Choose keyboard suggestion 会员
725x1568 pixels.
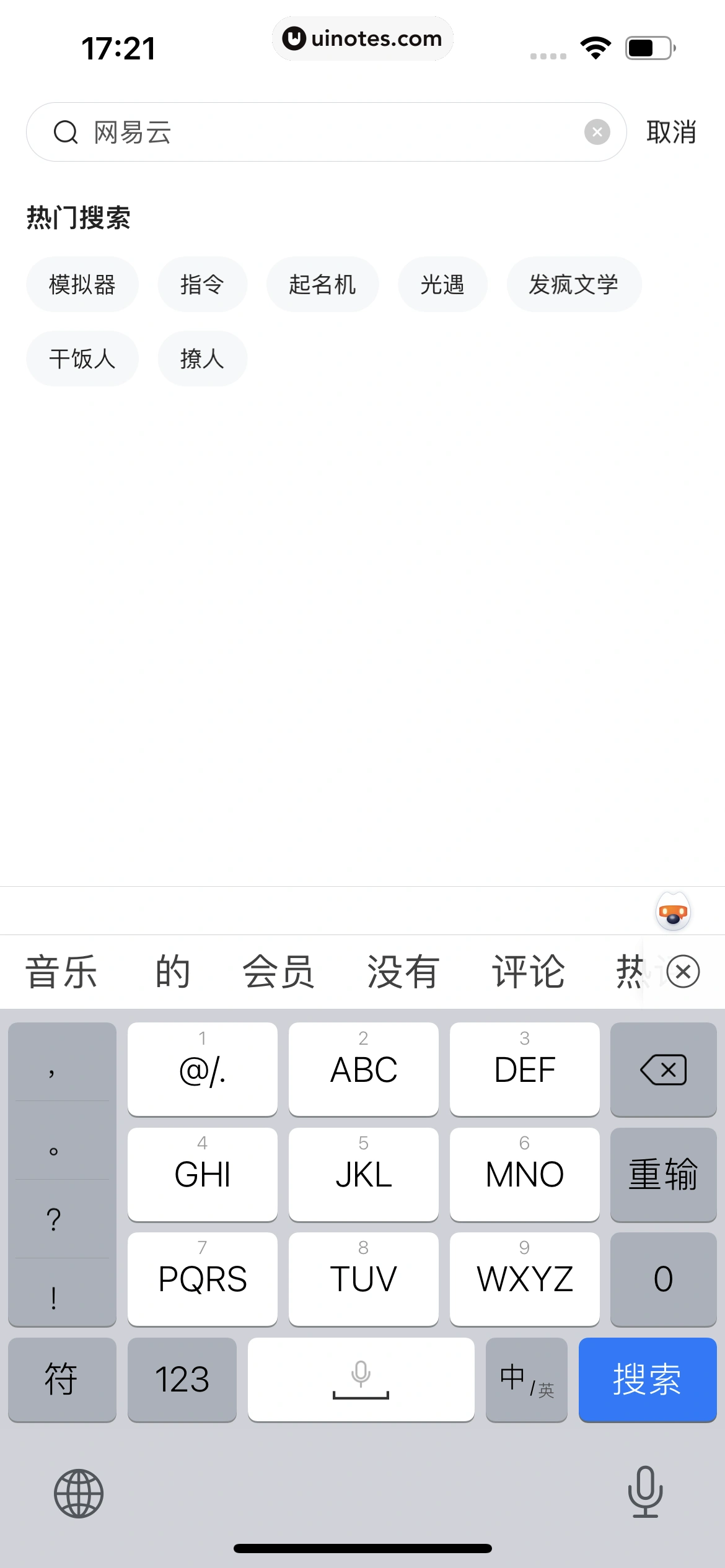[x=278, y=972]
